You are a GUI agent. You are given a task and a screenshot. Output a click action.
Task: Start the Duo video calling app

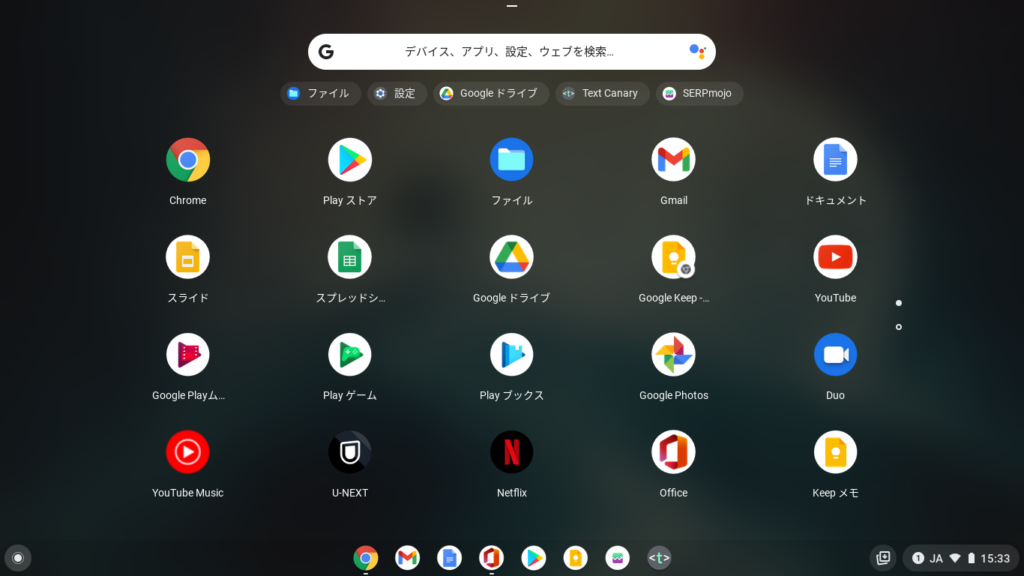[835, 355]
